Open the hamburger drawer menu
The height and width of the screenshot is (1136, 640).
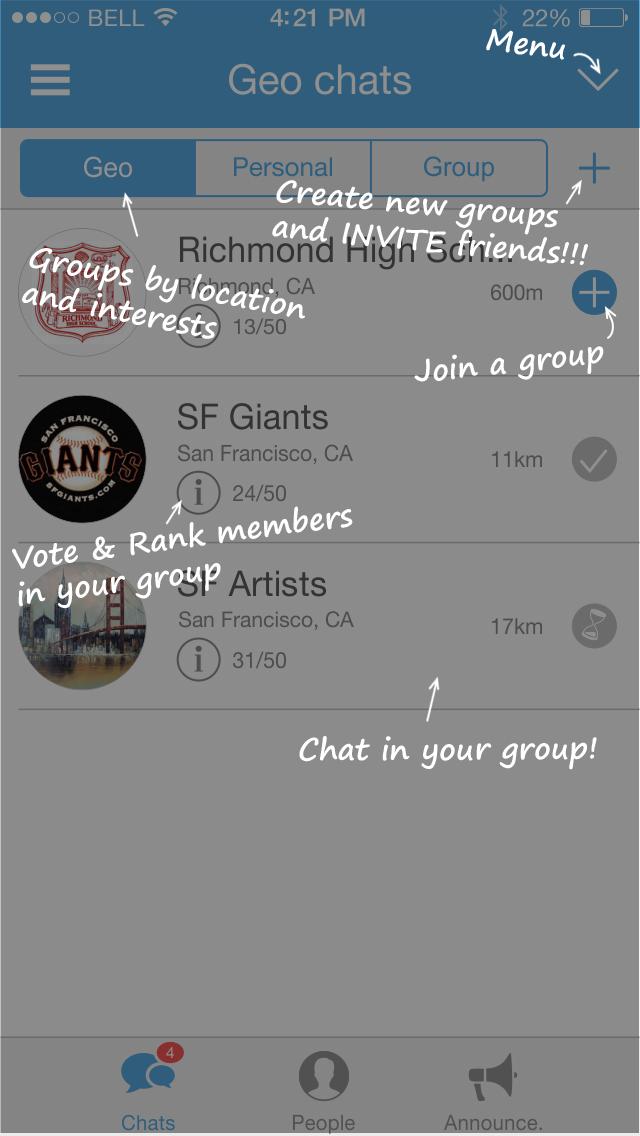[50, 80]
